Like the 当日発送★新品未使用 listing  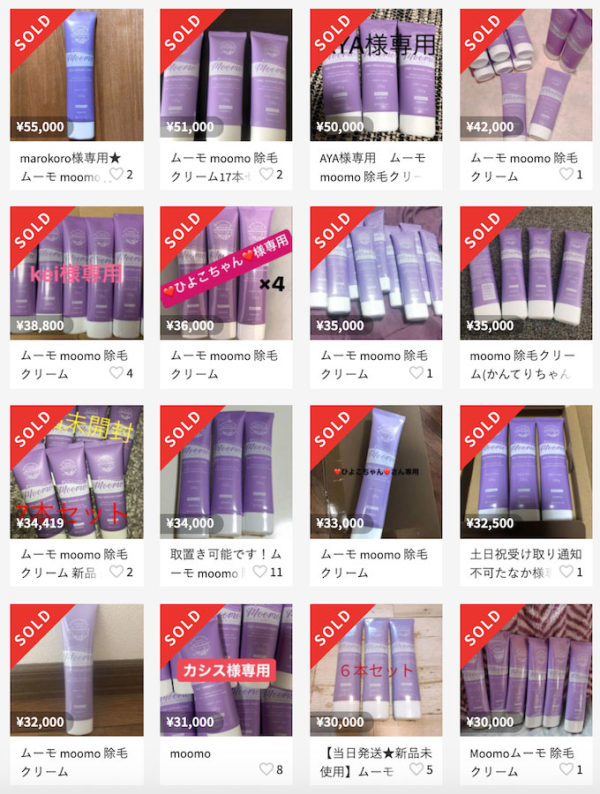pyautogui.click(x=415, y=770)
